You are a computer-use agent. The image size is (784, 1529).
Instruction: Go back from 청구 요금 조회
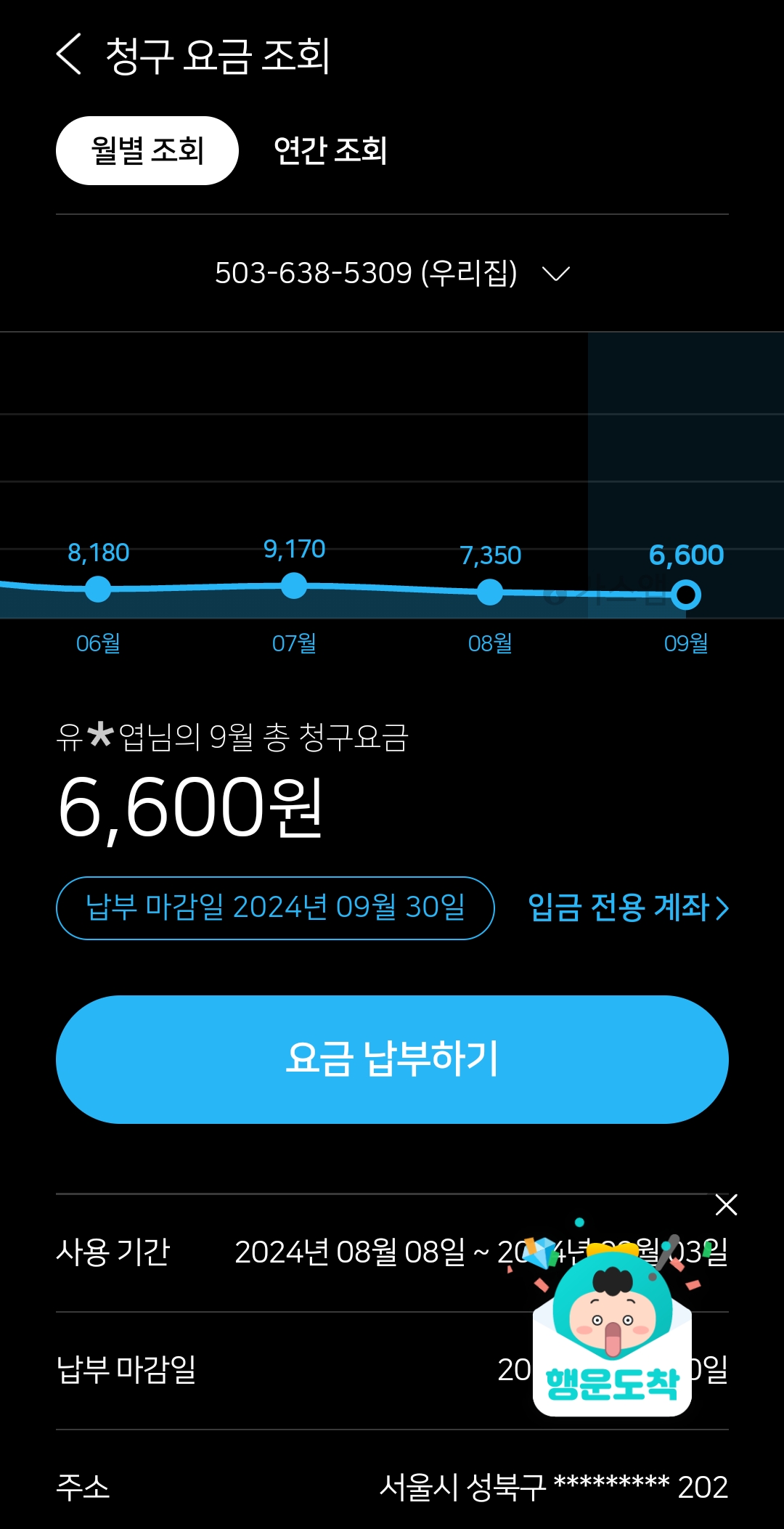70,54
